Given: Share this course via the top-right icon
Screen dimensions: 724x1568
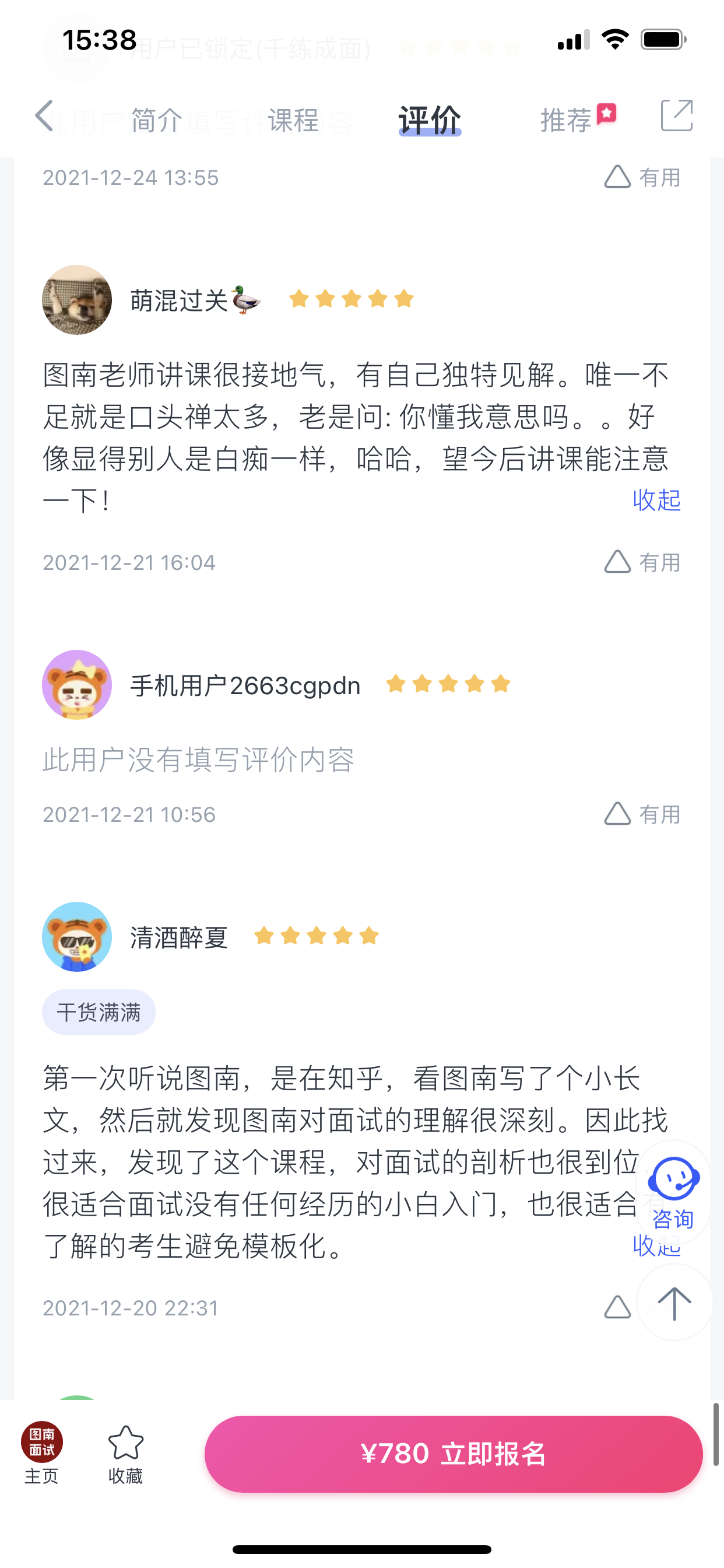Looking at the screenshot, I should point(677,116).
